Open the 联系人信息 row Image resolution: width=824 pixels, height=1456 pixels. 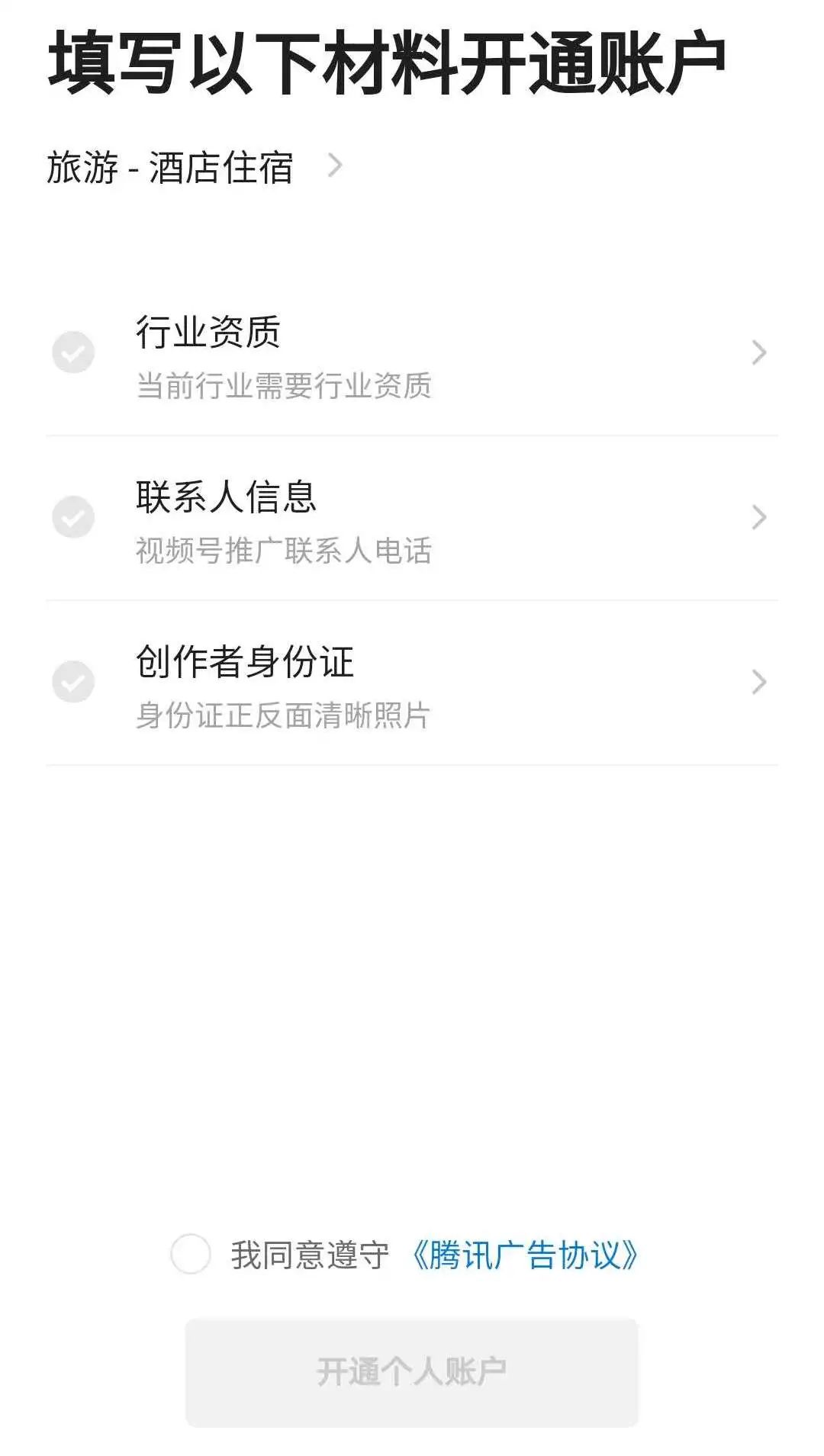click(412, 518)
